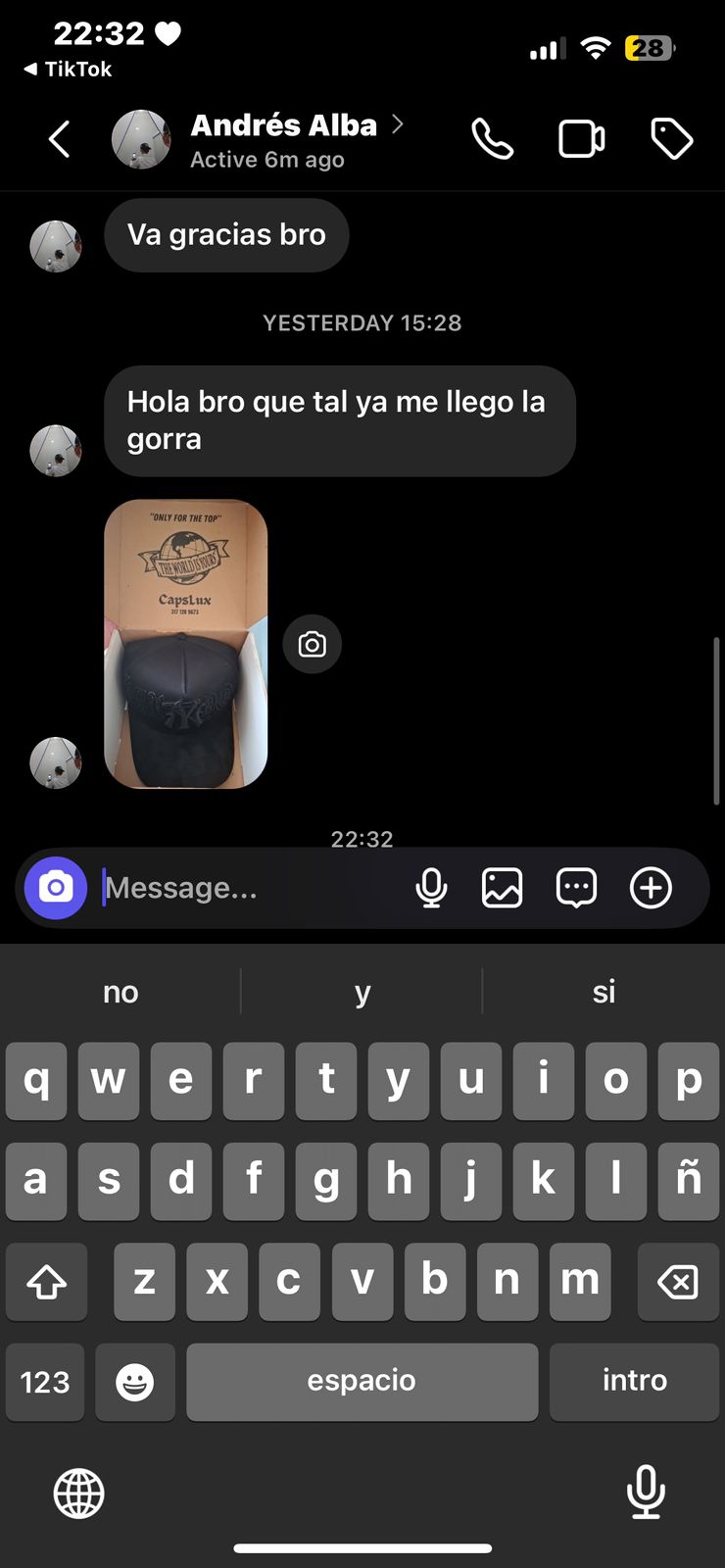Image resolution: width=725 pixels, height=1568 pixels.
Task: Open Andrés Alba's profile details
Action: pos(283,139)
